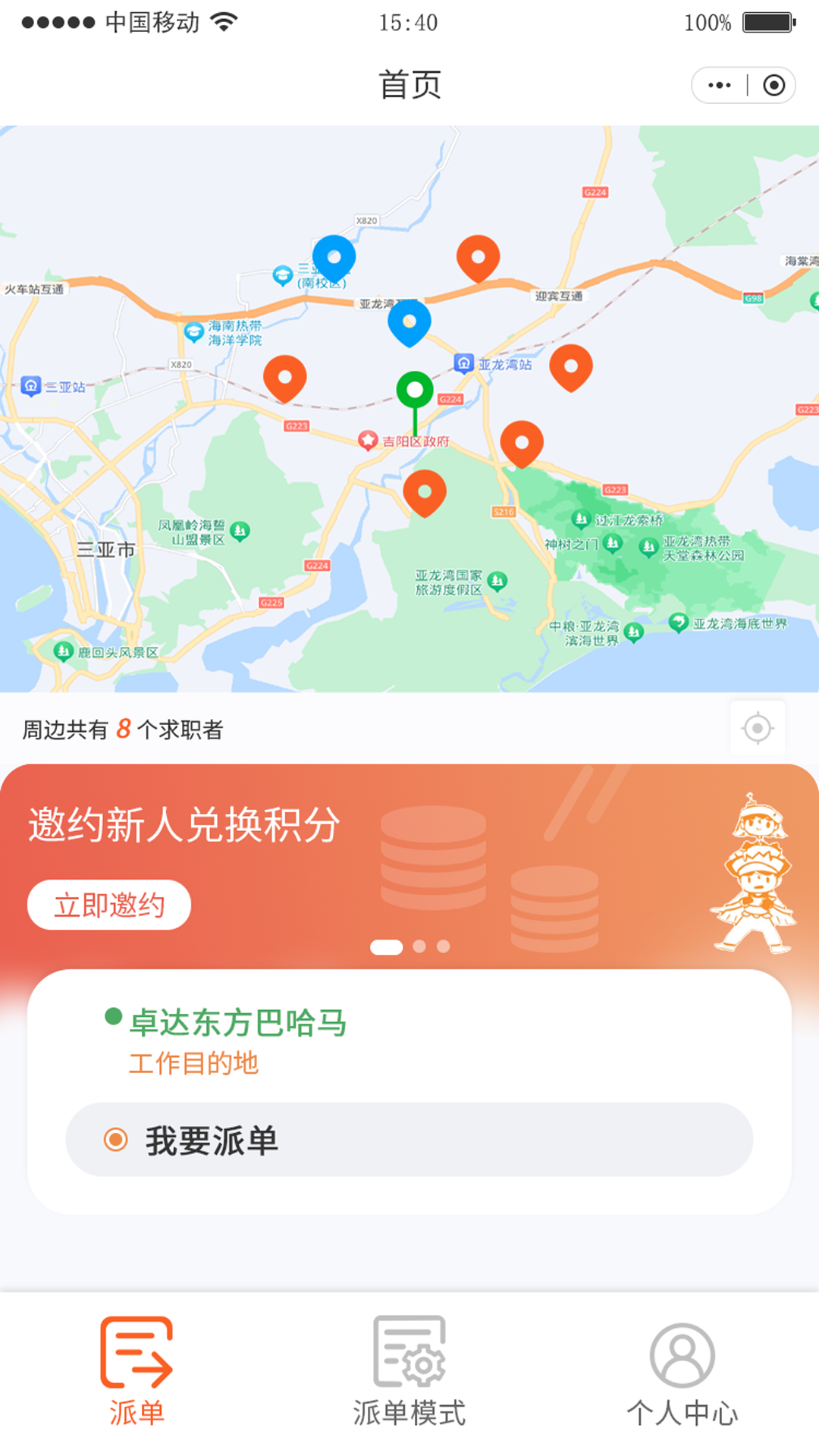The width and height of the screenshot is (819, 1456).
Task: Tap the locate-me crosshair icon beside the map
Action: [x=758, y=727]
